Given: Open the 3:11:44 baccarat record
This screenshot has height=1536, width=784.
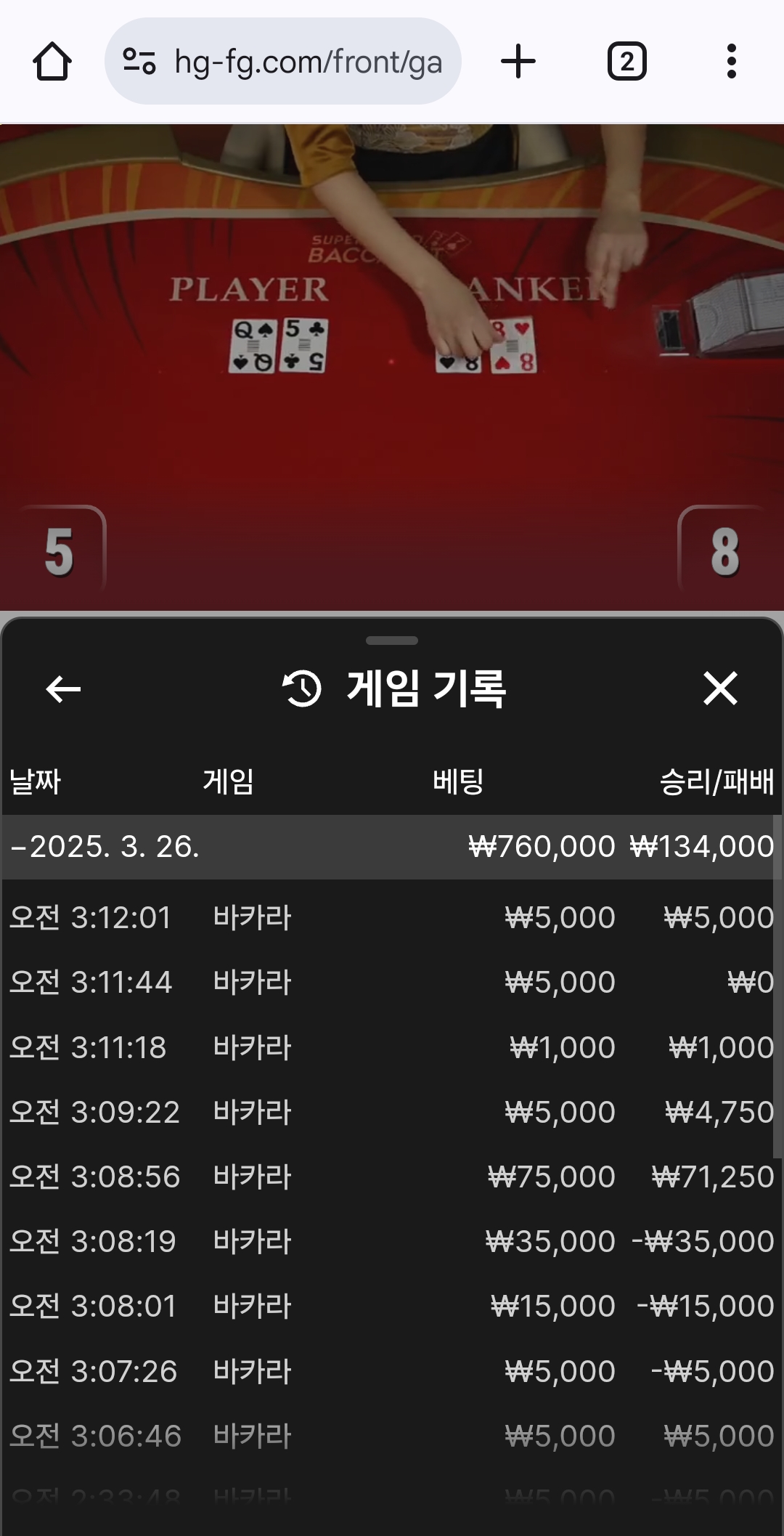Looking at the screenshot, I should coord(392,982).
